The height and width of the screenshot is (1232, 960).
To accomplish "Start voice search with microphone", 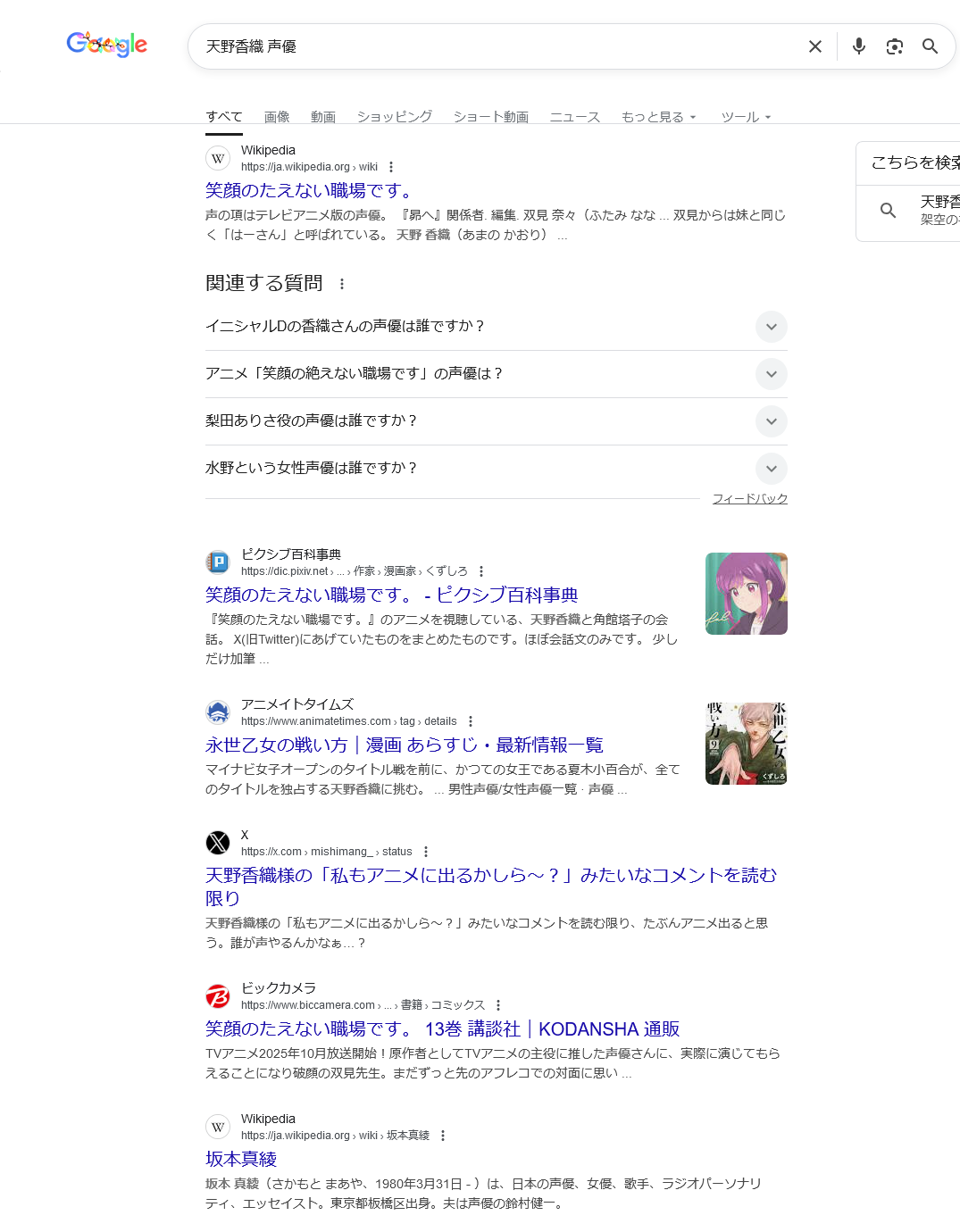I will click(858, 46).
